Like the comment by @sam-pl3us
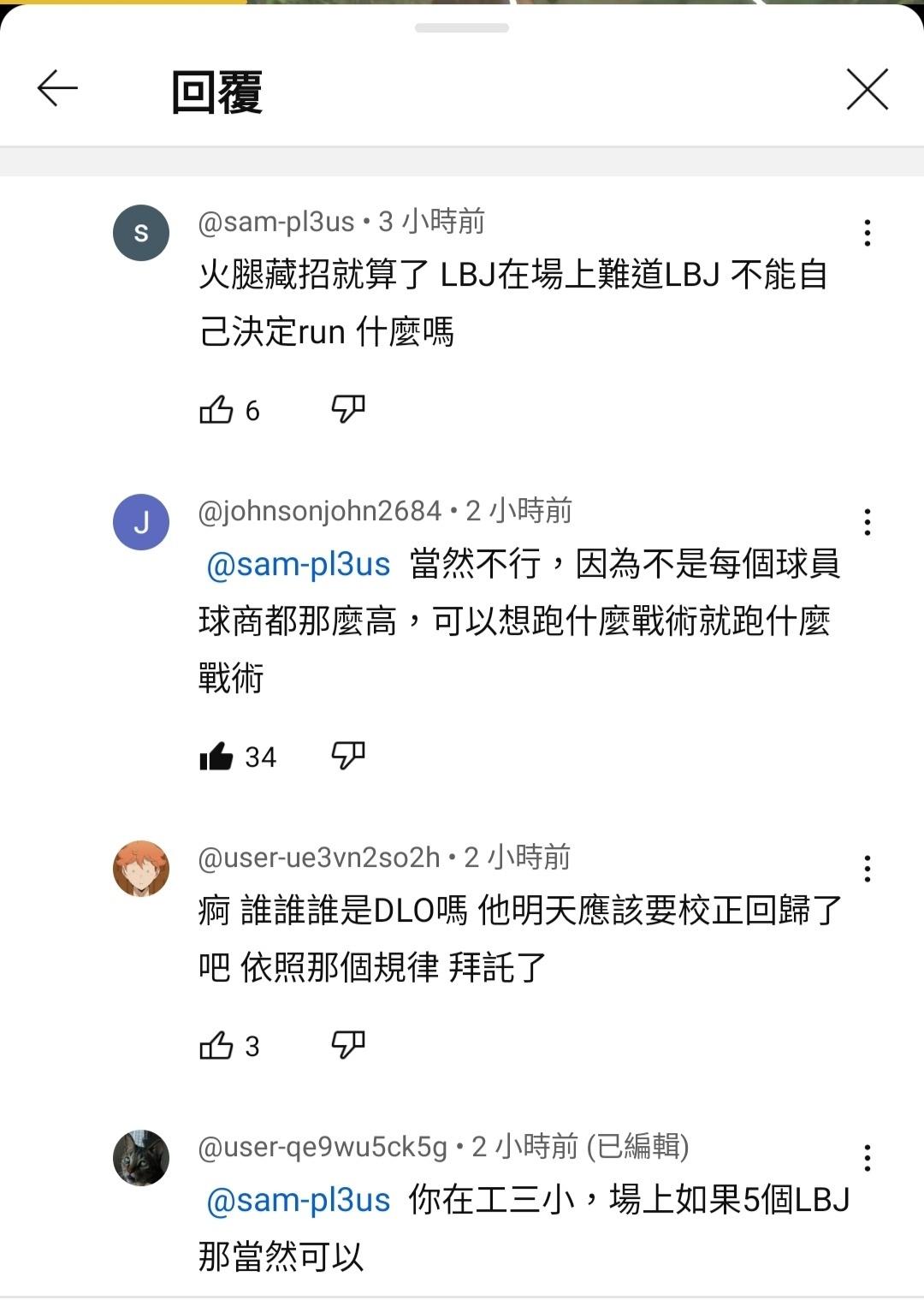Screen dimensions: 924x1300 216,411
